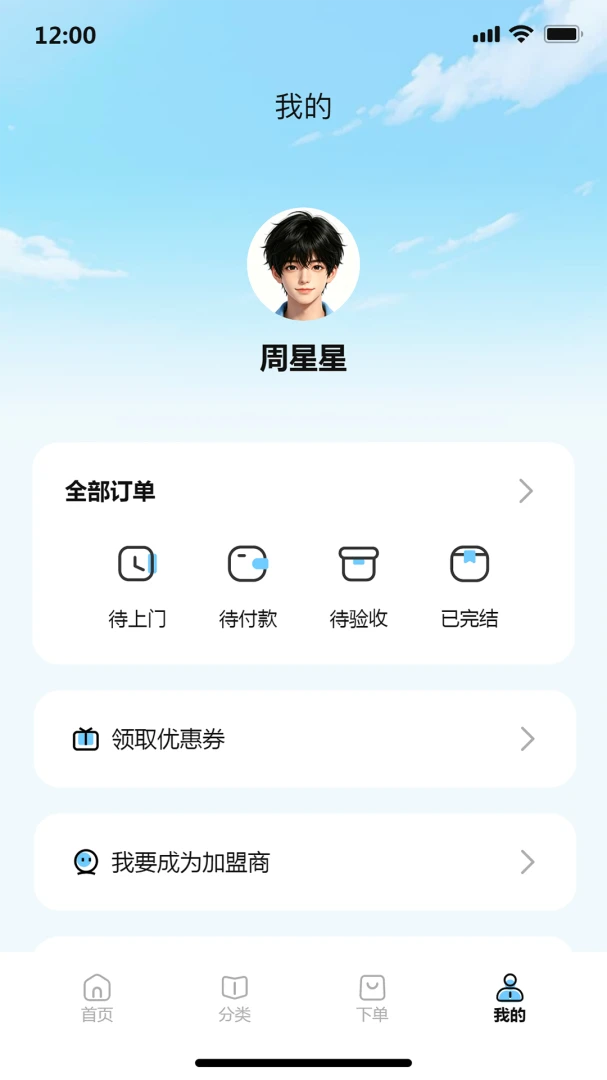Open the 全部订单 order list
The height and width of the screenshot is (1080, 607).
coord(303,491)
